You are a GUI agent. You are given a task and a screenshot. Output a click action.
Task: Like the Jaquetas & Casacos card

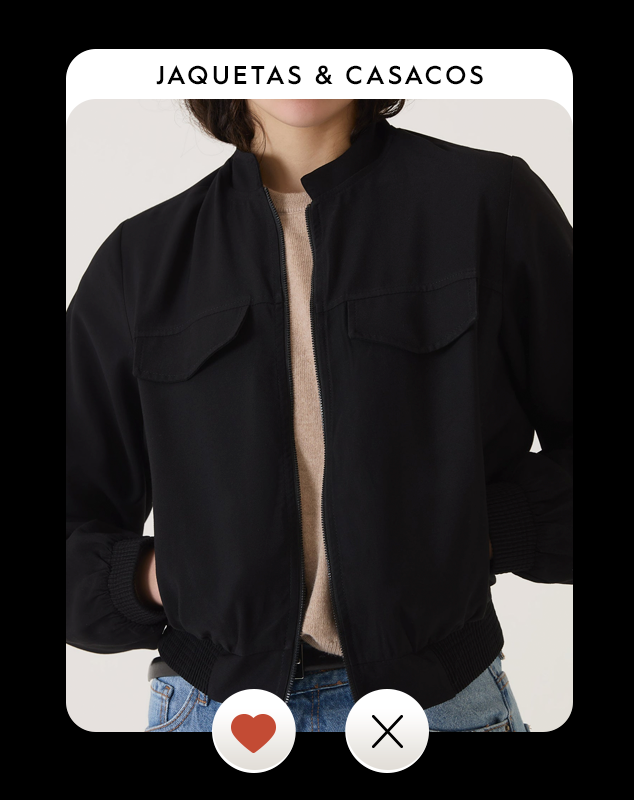pos(253,732)
